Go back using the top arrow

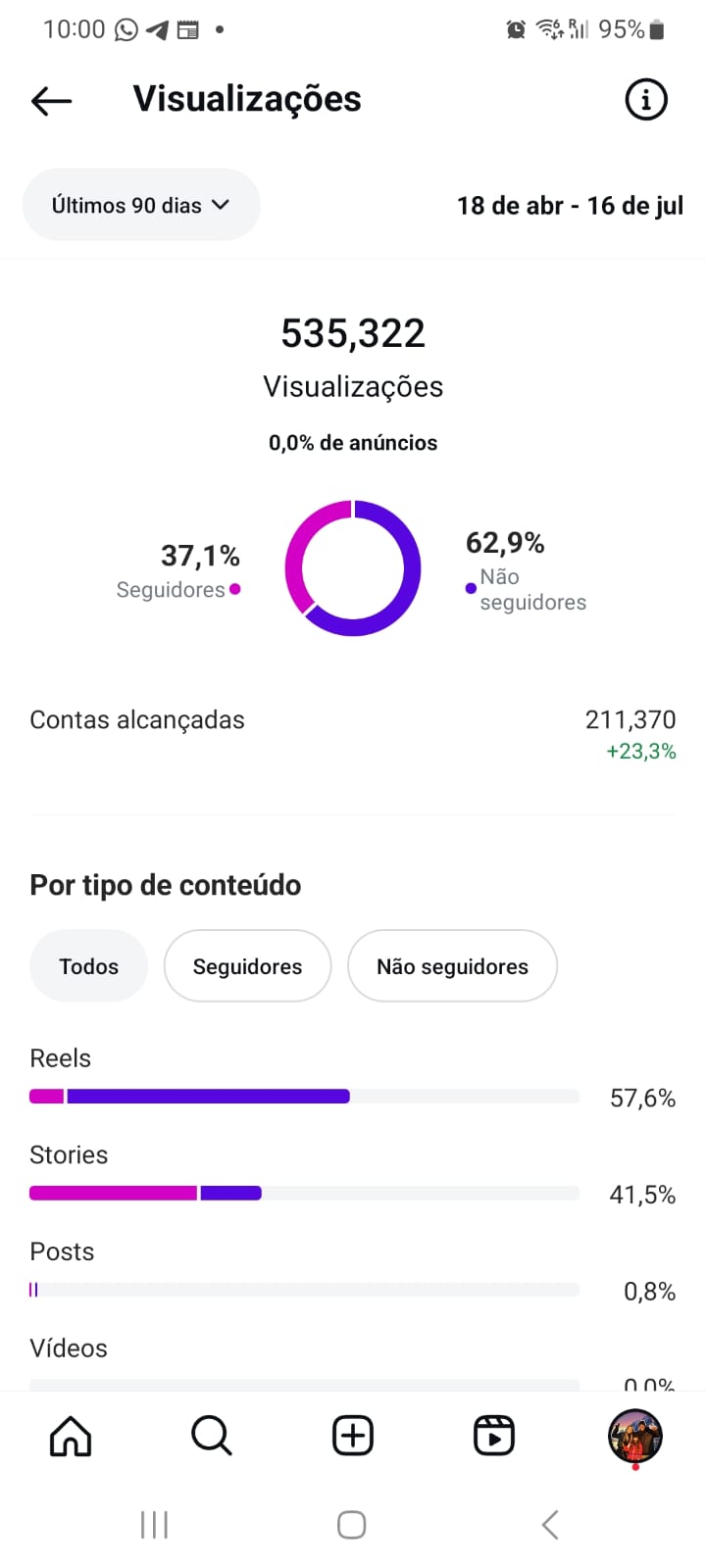coord(51,100)
